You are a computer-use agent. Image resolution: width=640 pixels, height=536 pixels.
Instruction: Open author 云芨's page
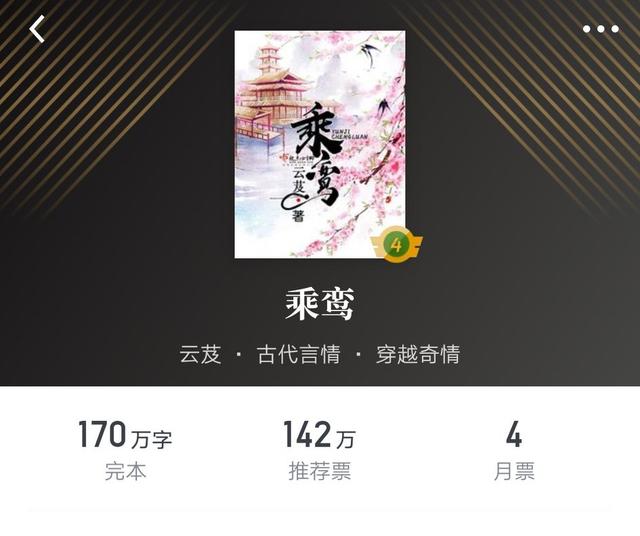pyautogui.click(x=200, y=355)
